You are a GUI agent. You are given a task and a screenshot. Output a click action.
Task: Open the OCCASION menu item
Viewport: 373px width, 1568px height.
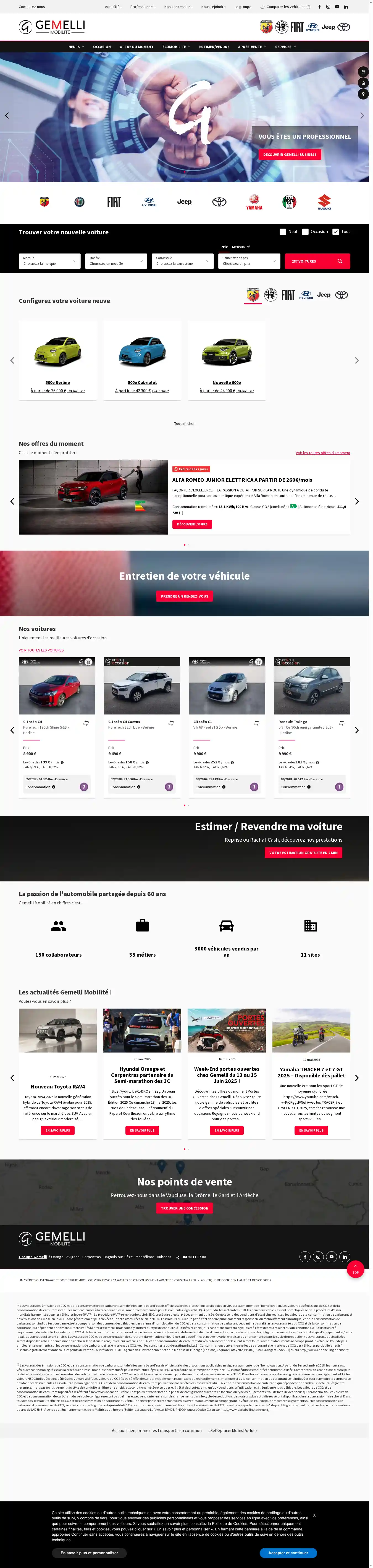(x=102, y=47)
